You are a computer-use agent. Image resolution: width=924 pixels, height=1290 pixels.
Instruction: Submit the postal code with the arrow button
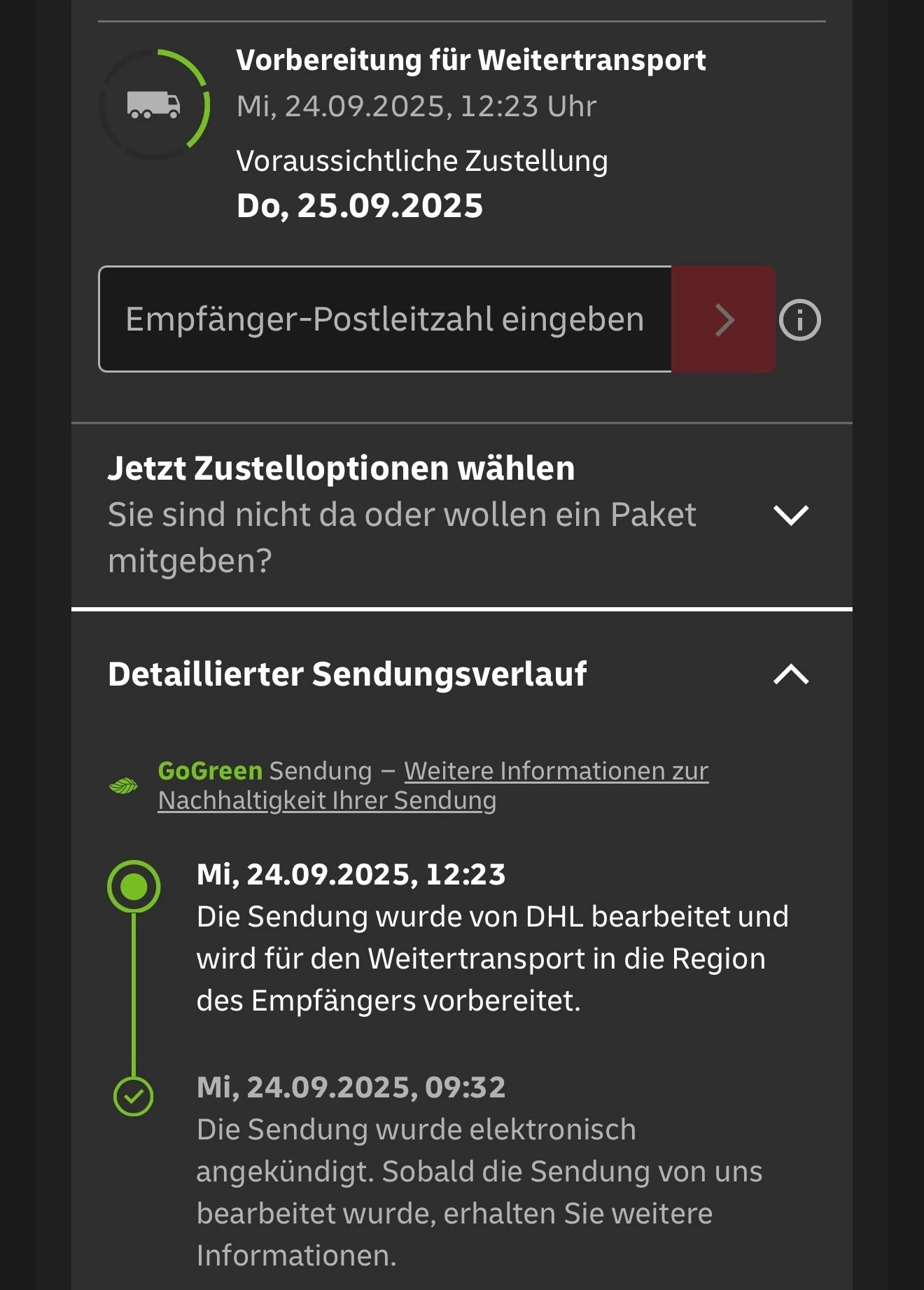point(723,319)
